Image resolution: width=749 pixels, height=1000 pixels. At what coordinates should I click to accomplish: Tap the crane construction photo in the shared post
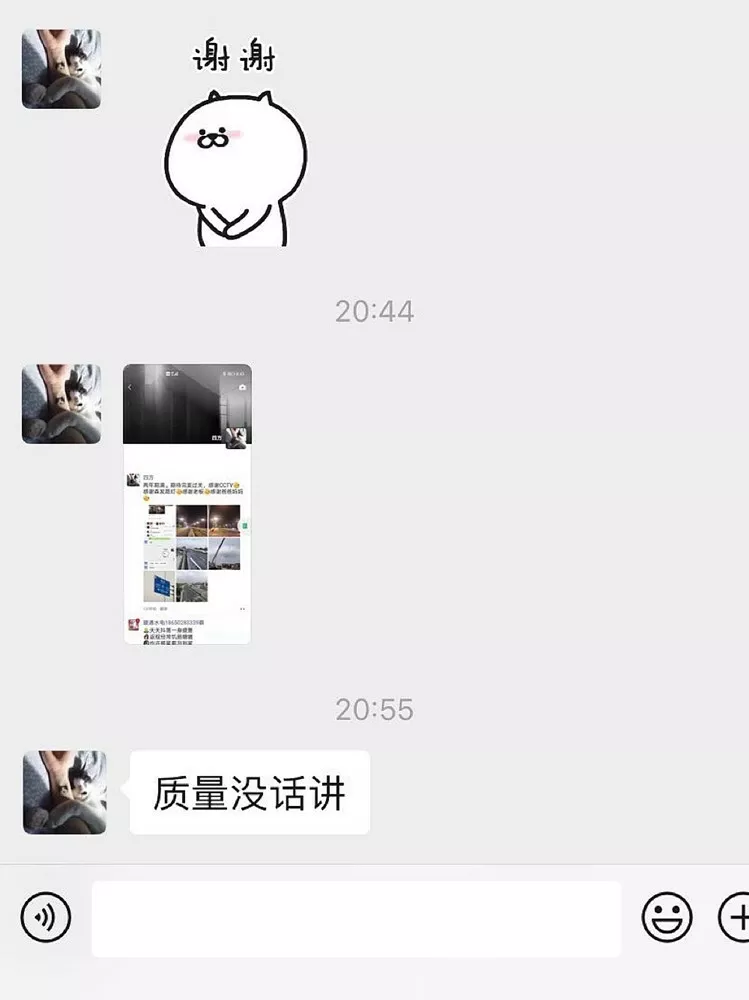click(222, 556)
